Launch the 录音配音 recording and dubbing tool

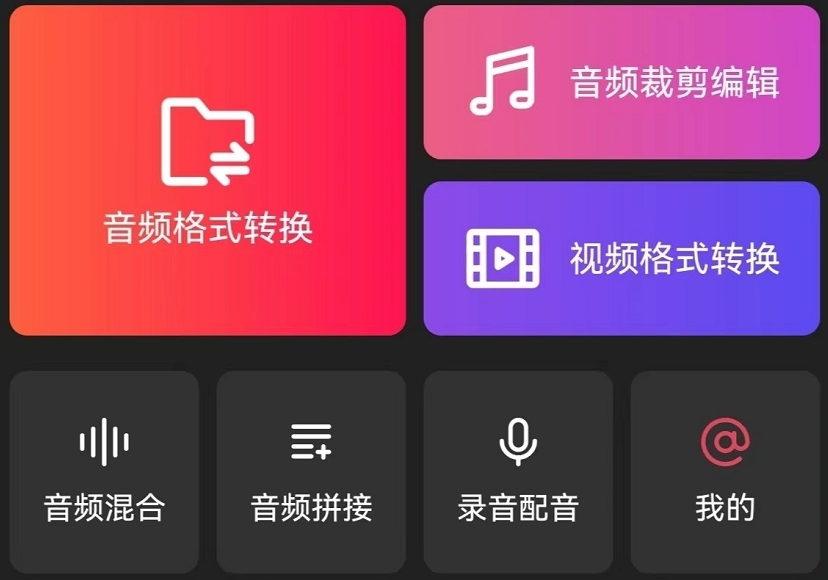point(518,471)
